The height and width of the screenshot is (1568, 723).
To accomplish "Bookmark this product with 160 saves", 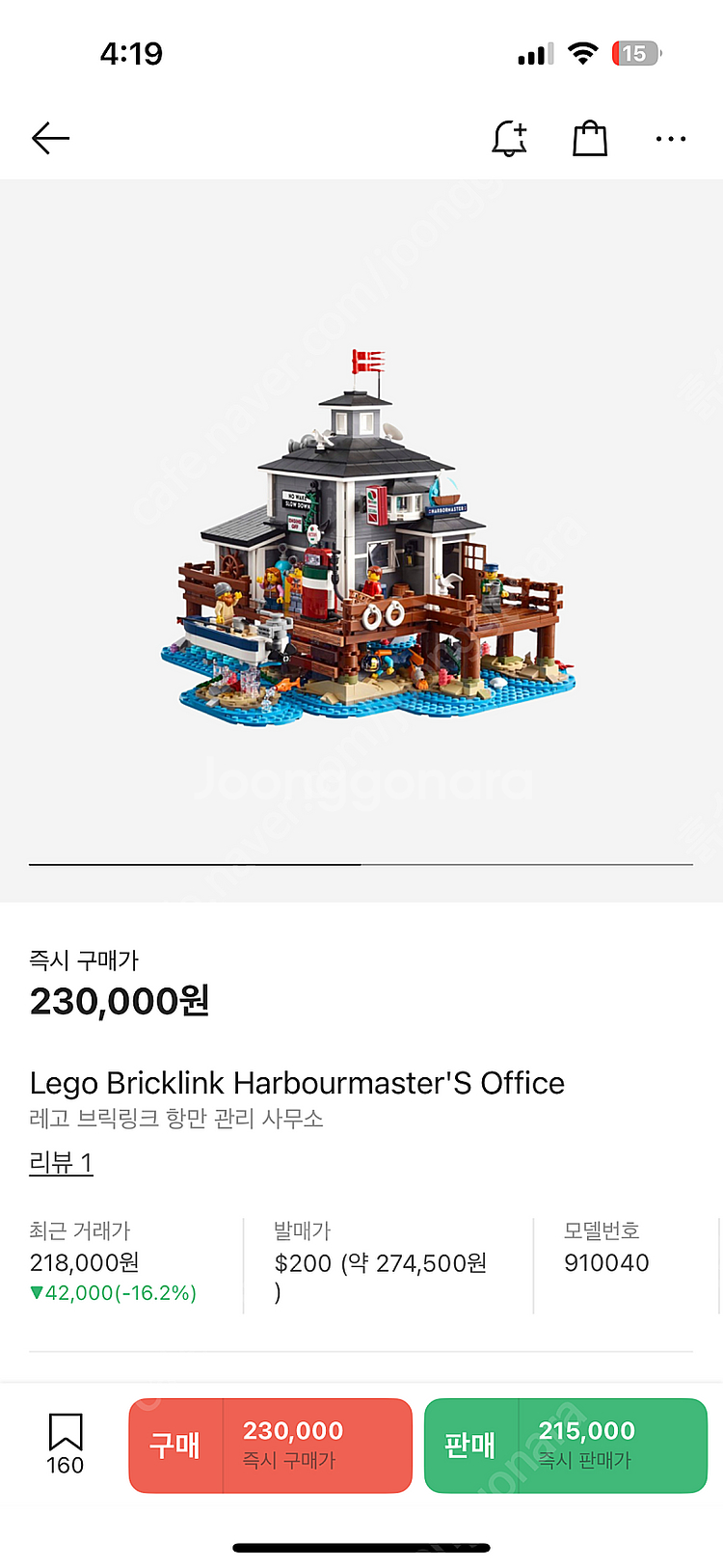I will coord(66,1443).
